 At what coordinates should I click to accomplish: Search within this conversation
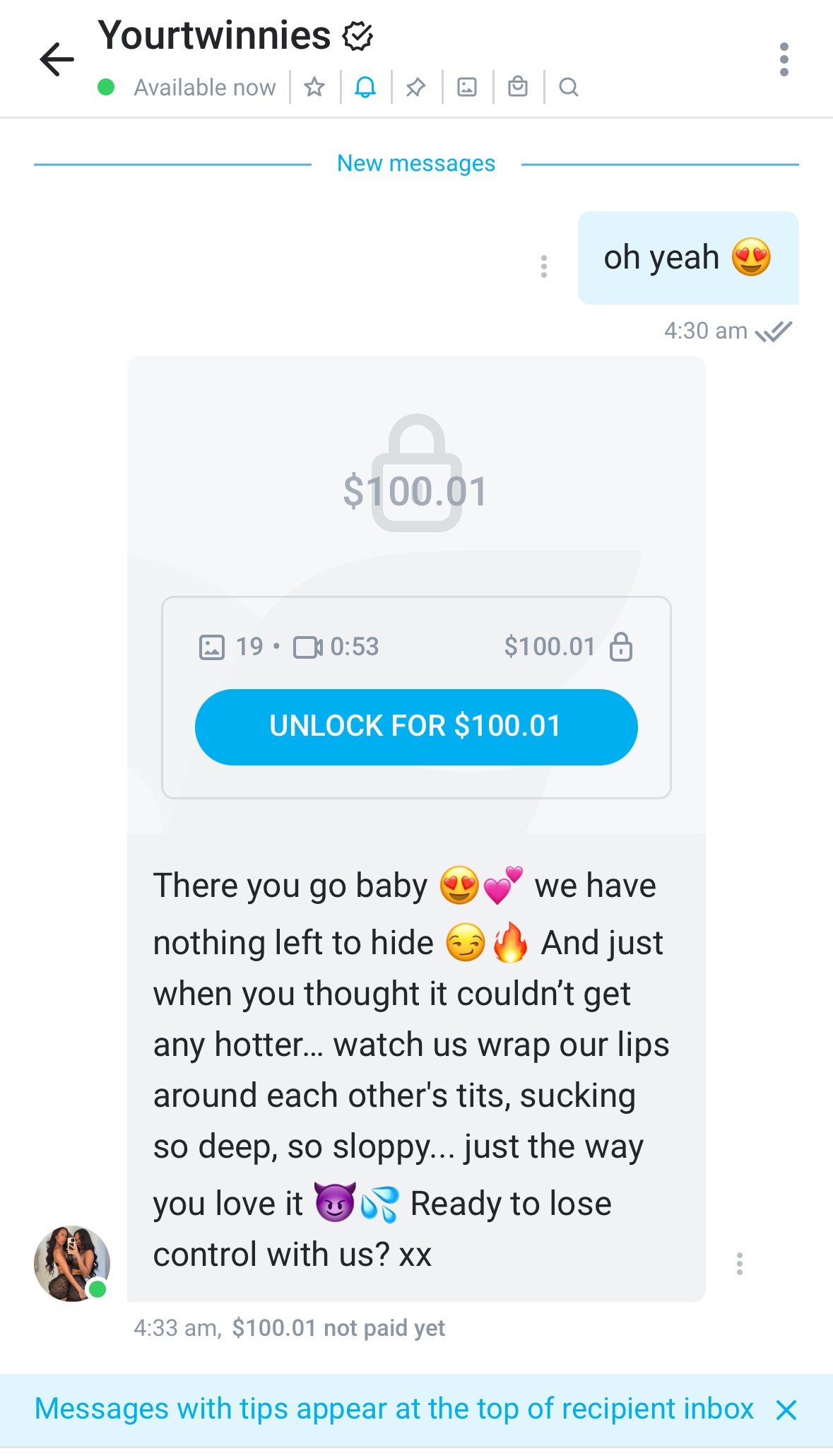click(569, 87)
